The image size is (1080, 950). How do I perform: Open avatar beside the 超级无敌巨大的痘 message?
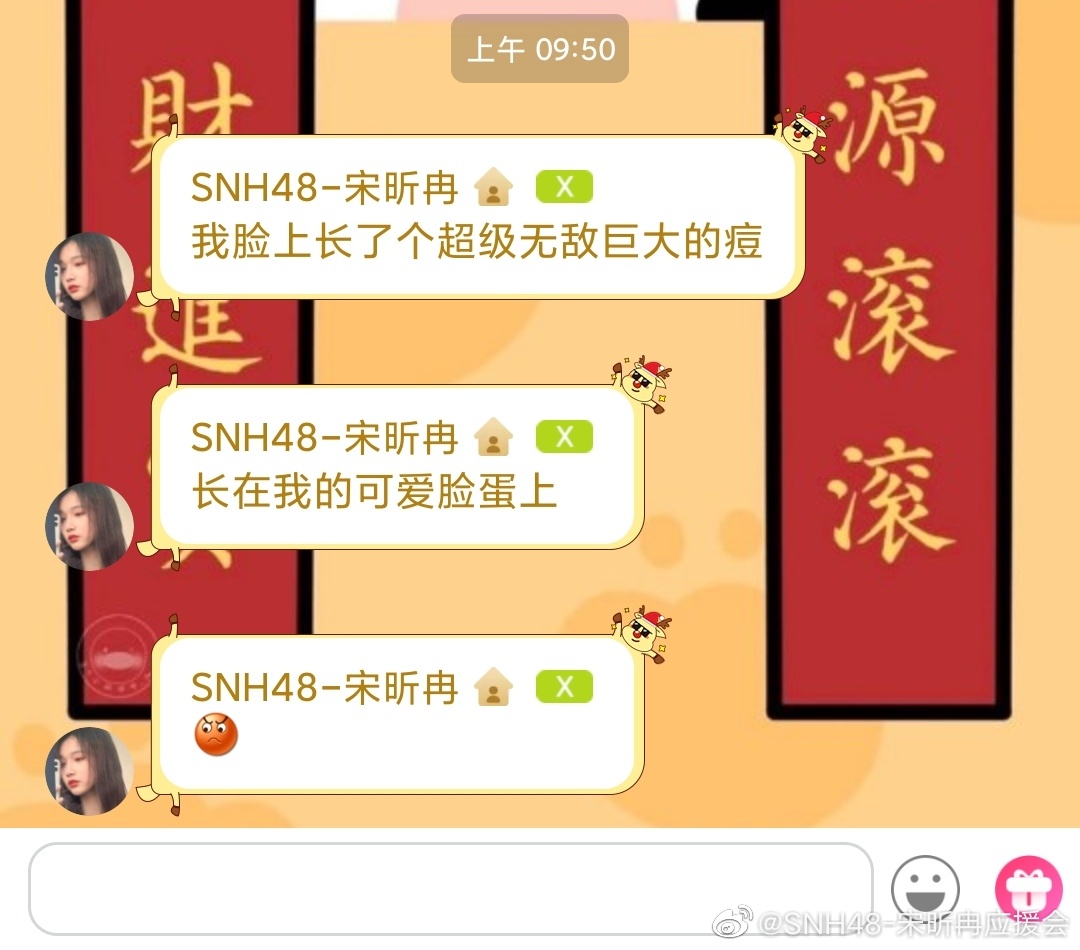tap(90, 276)
